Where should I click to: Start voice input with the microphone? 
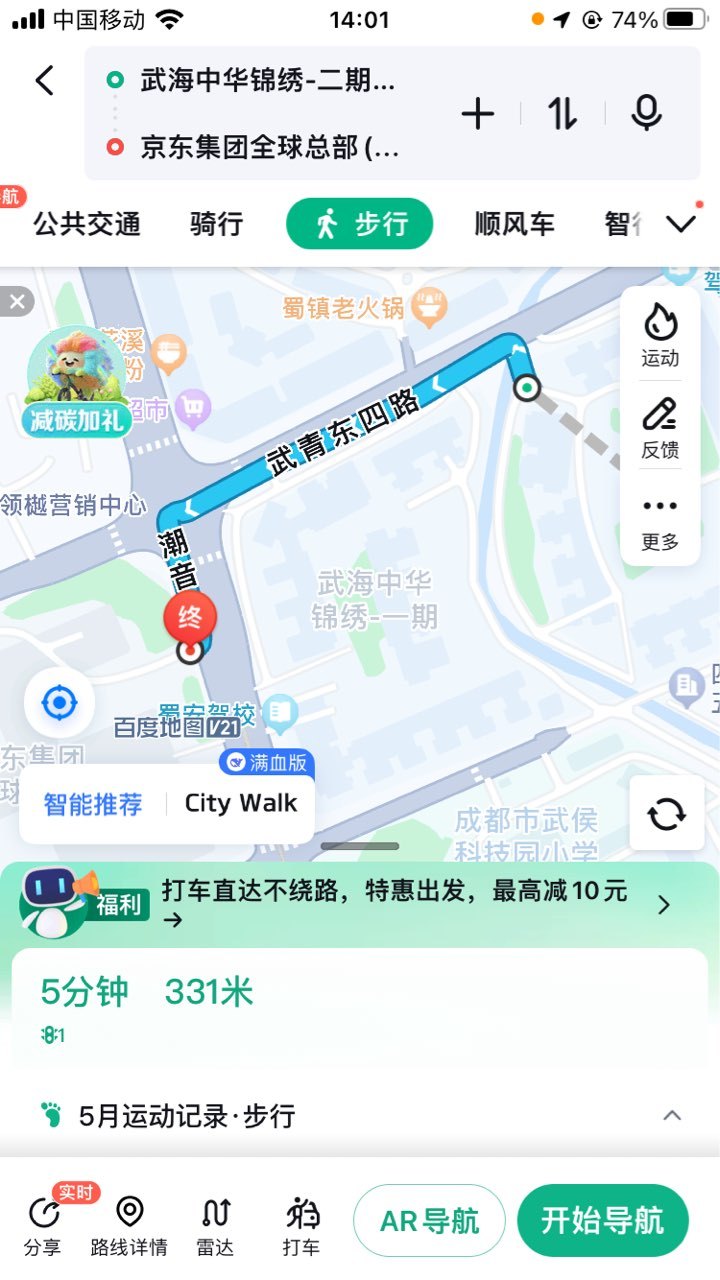[x=646, y=114]
